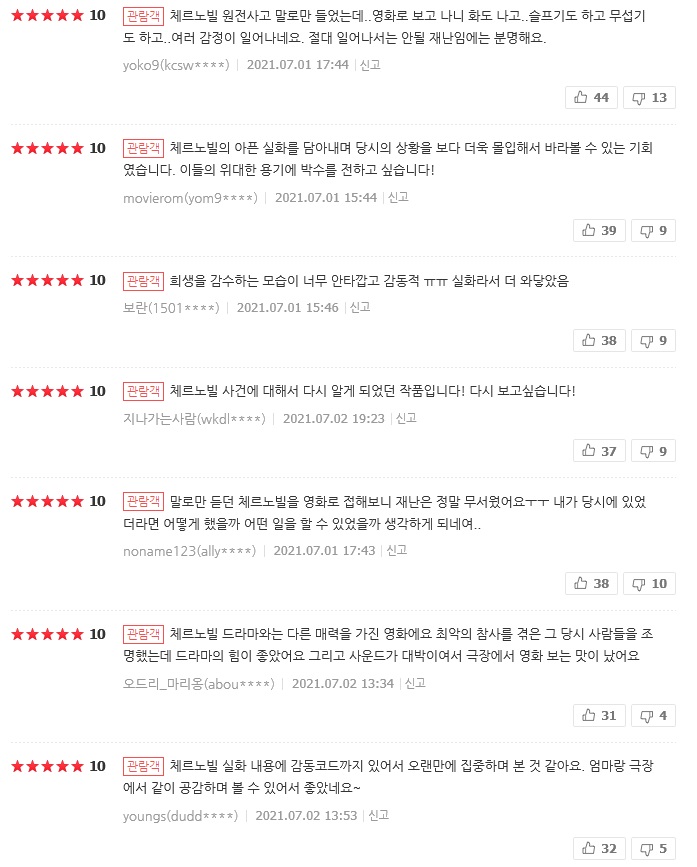Dislike the review by noname123

click(649, 584)
